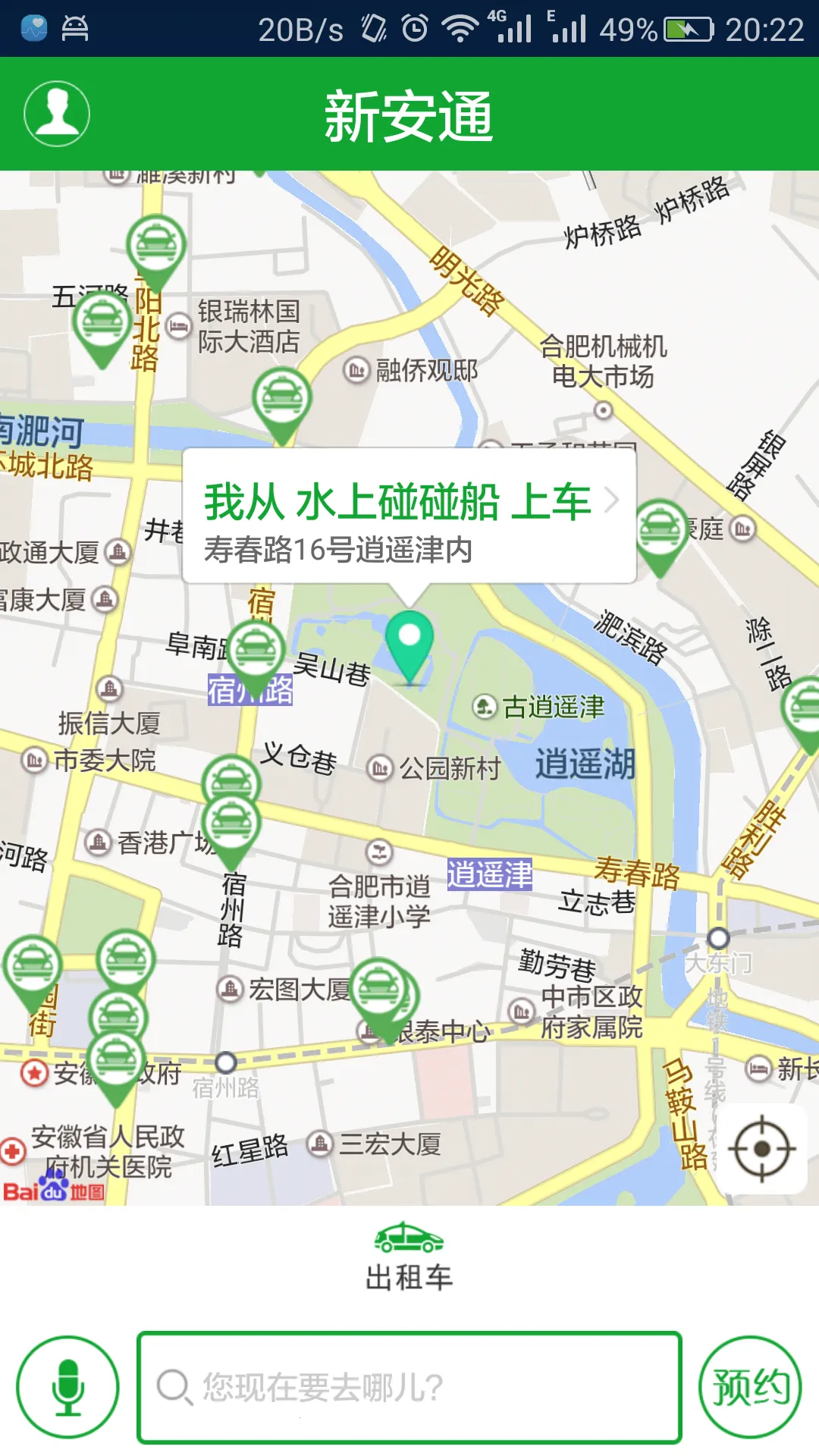
Task: Start voice input with microphone
Action: pyautogui.click(x=68, y=1386)
